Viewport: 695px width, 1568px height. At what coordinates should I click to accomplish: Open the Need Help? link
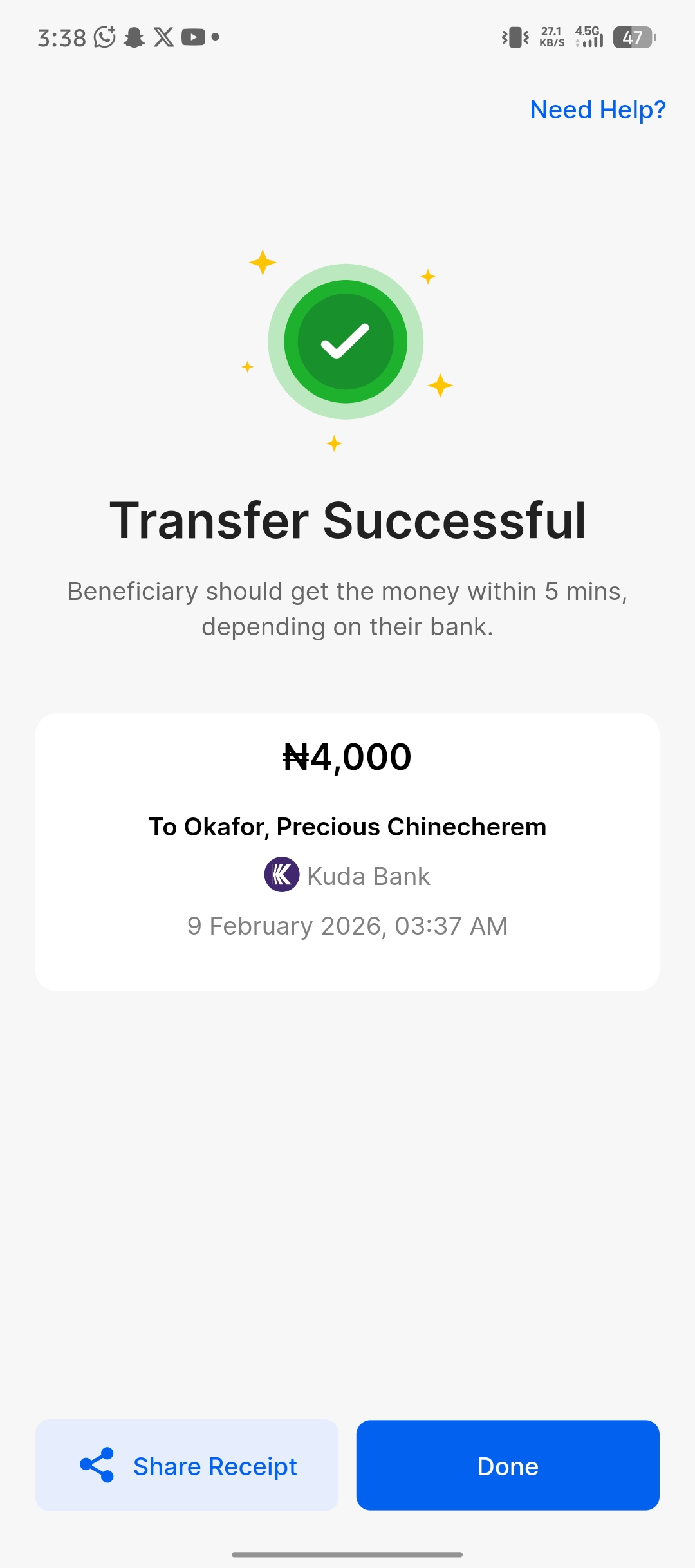tap(597, 110)
